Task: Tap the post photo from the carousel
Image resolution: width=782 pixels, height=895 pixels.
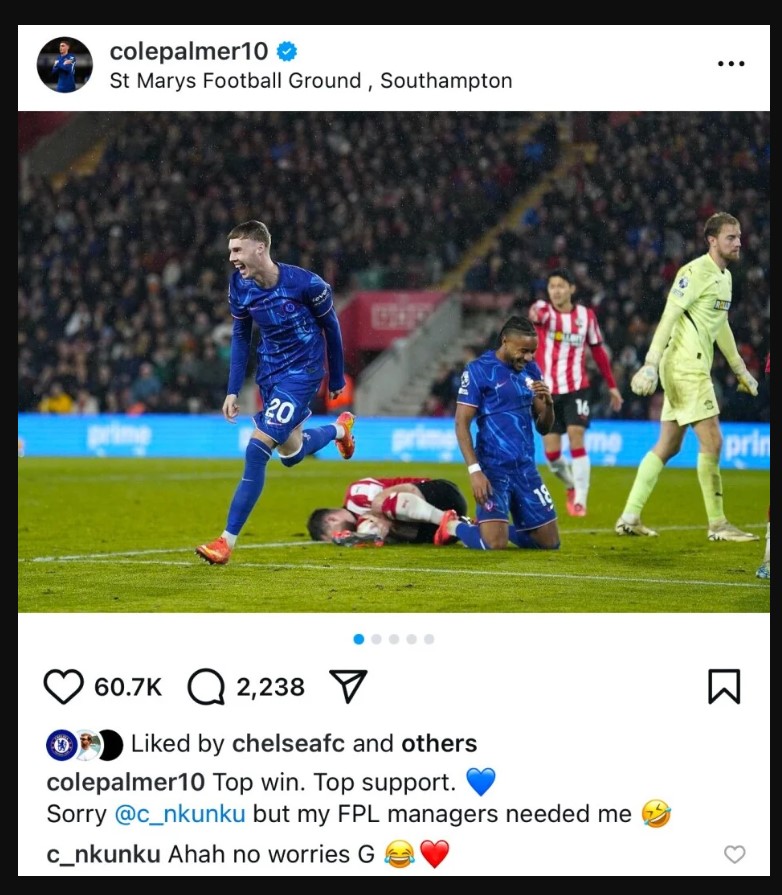Action: [394, 362]
